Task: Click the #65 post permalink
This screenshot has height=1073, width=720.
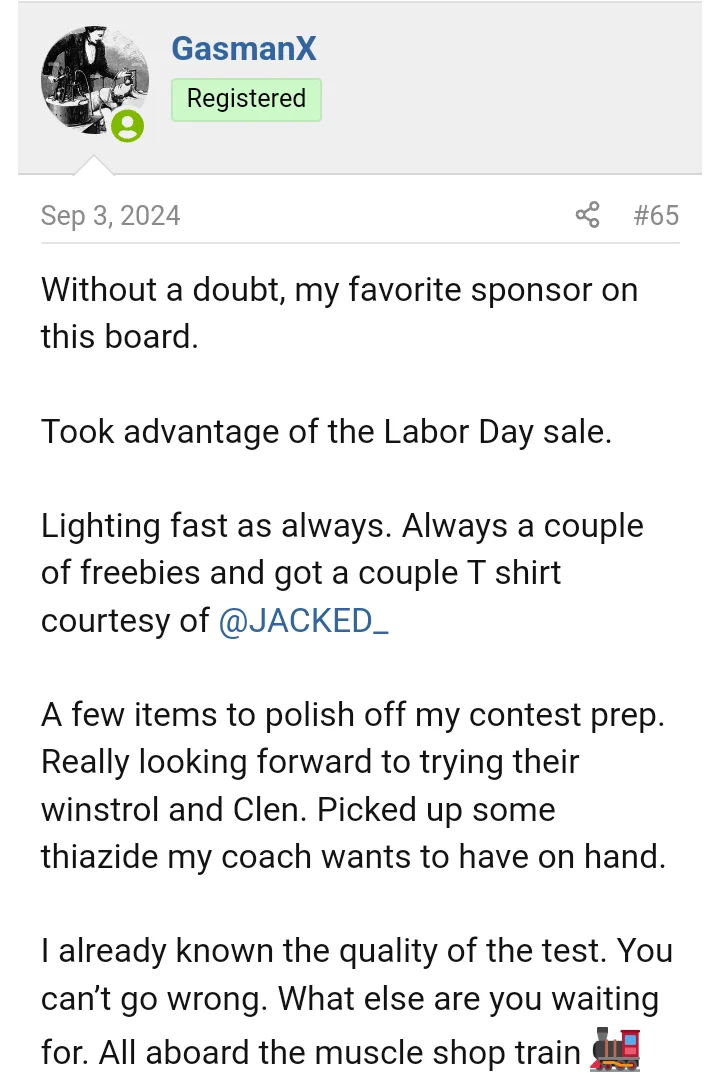Action: 656,214
